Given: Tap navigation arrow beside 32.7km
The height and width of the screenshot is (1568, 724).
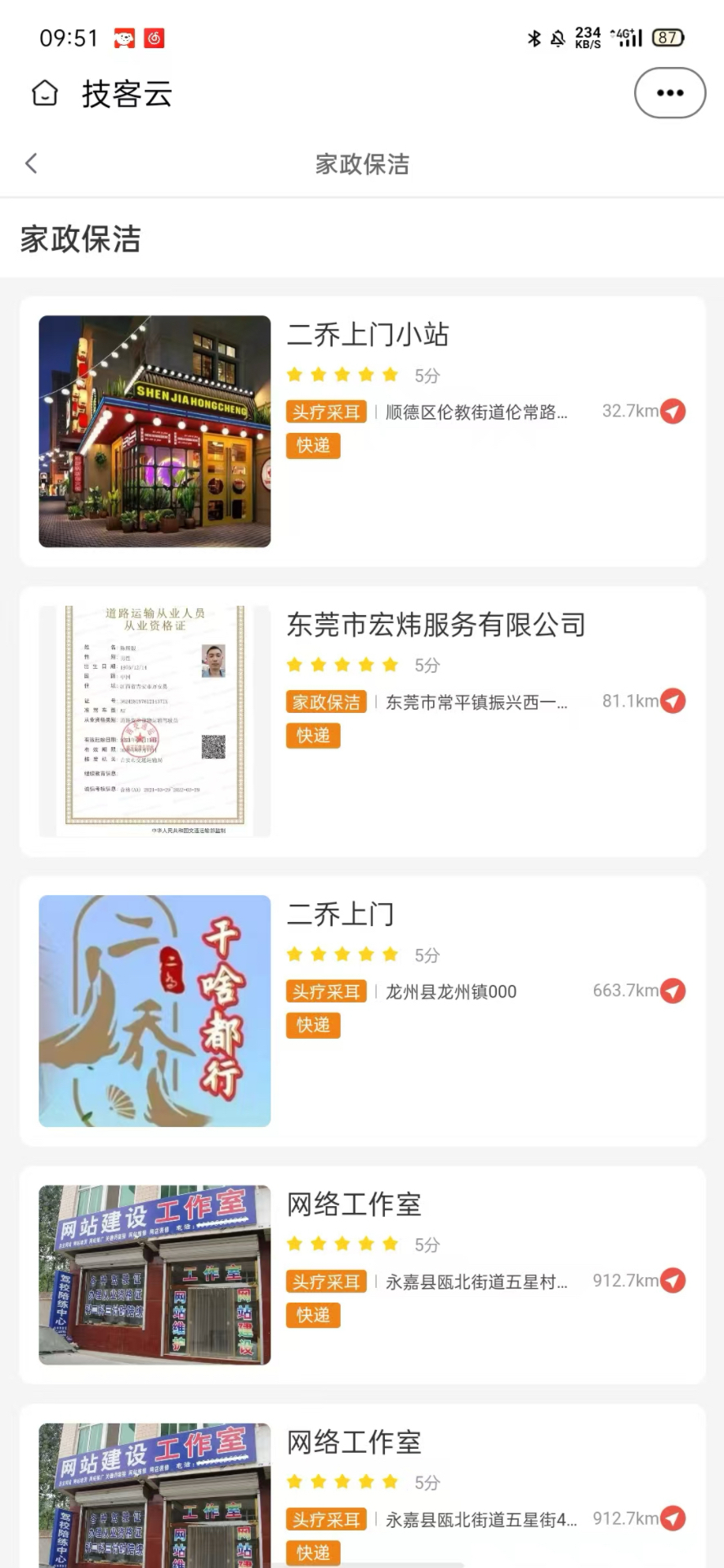Looking at the screenshot, I should pyautogui.click(x=672, y=412).
